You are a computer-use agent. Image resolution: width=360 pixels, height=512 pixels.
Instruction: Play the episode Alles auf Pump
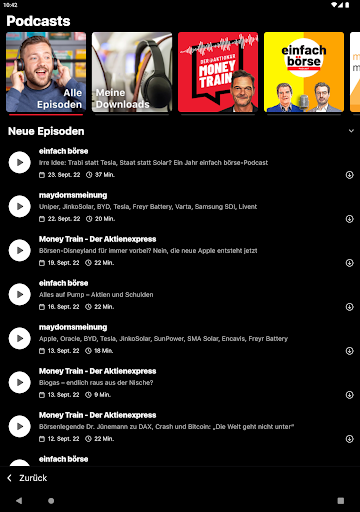point(20,294)
